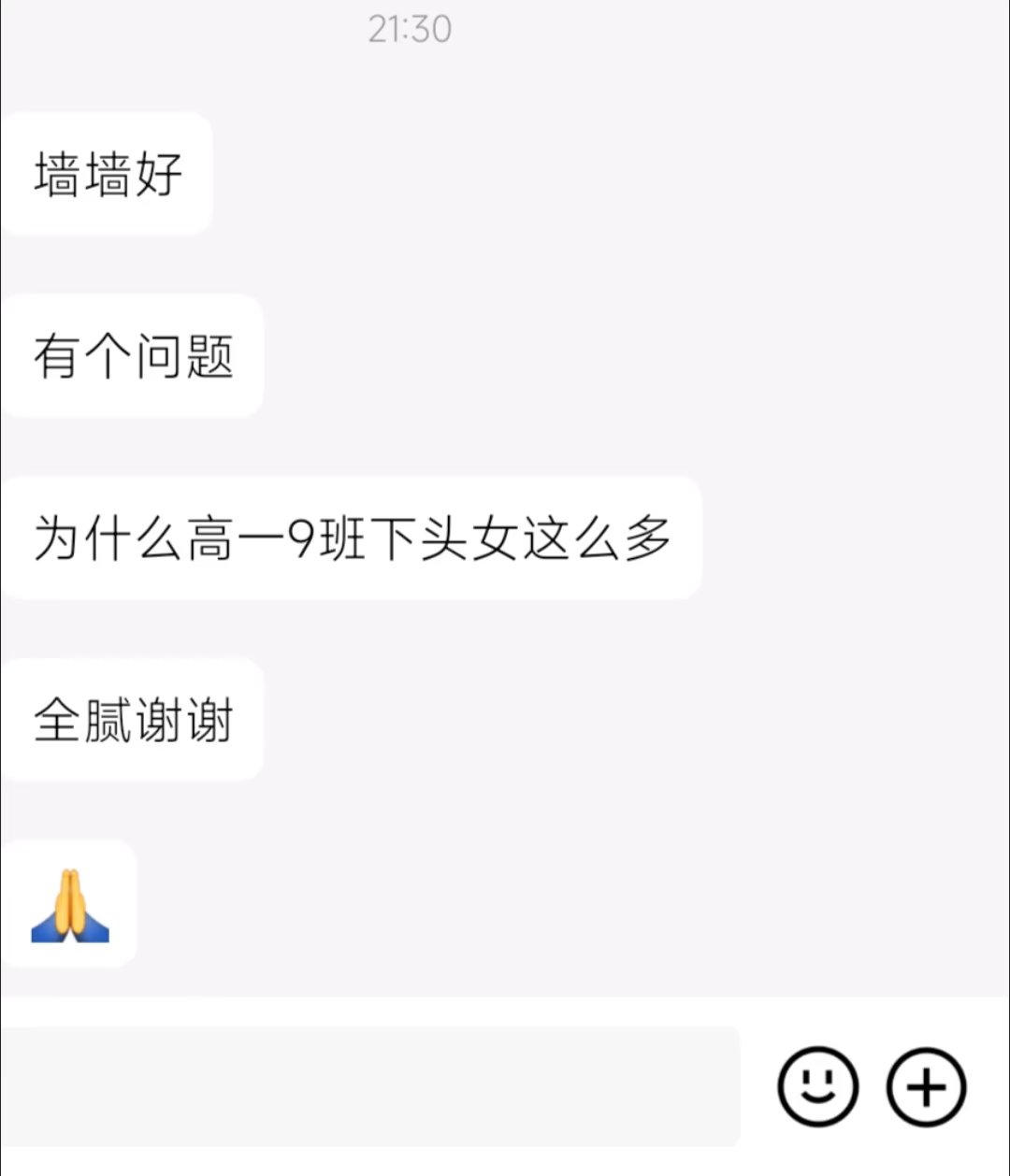Image resolution: width=1010 pixels, height=1176 pixels.
Task: Open the plus attachment menu
Action: click(x=926, y=1086)
